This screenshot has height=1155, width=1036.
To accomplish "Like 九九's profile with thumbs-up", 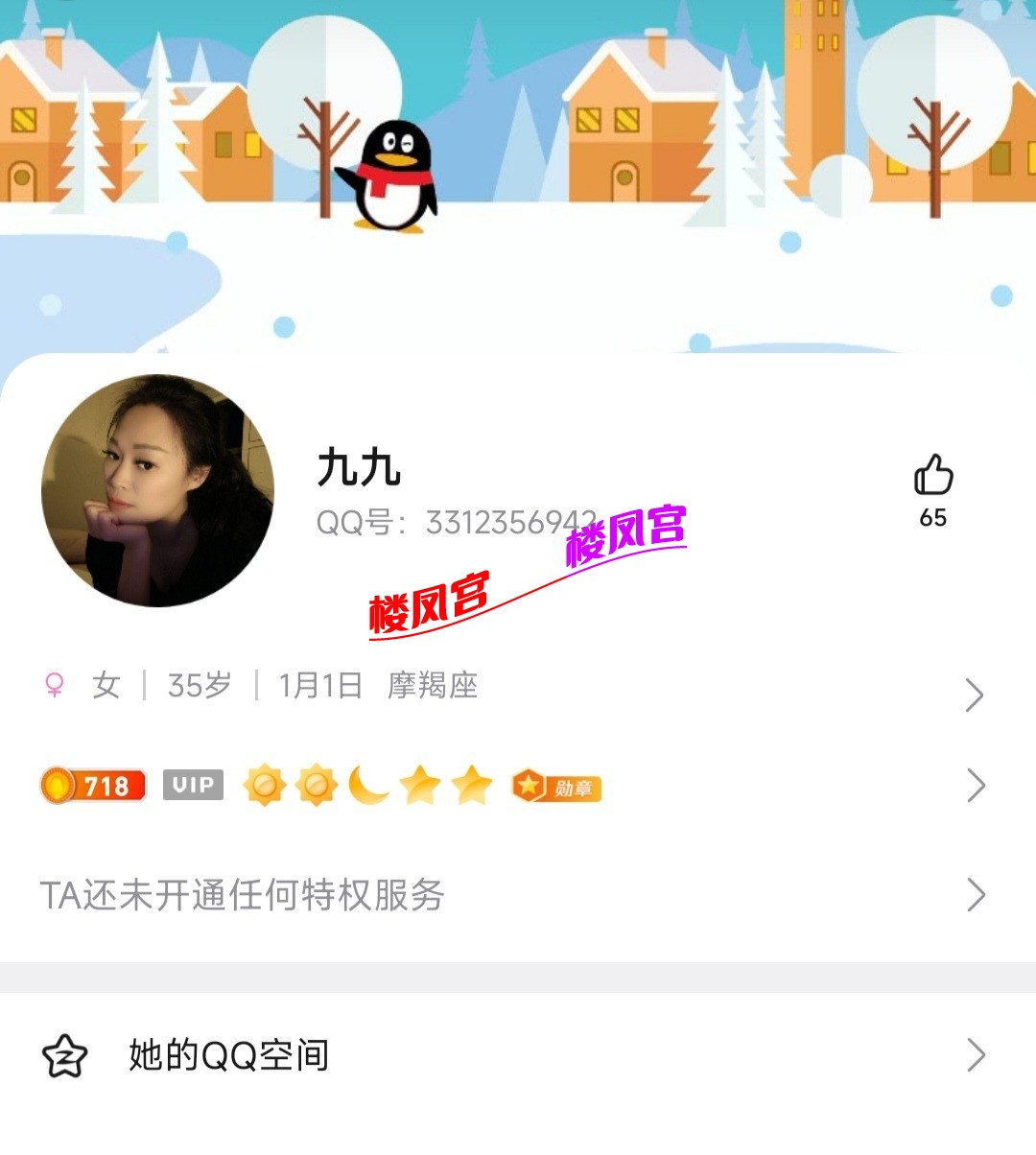I will 932,477.
